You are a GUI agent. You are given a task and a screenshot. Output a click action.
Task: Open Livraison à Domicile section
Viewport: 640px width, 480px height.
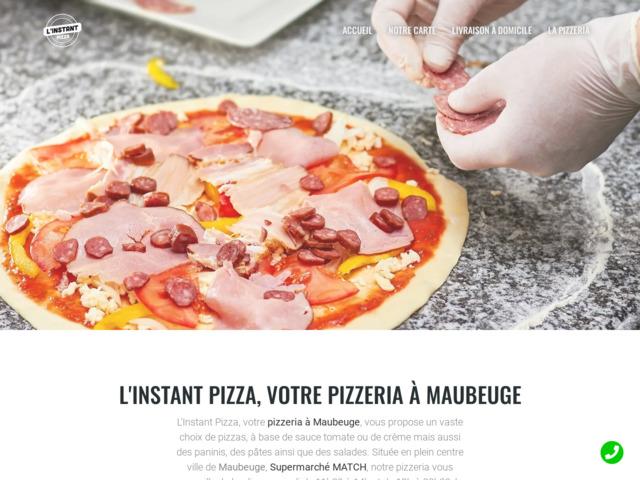[x=492, y=30]
